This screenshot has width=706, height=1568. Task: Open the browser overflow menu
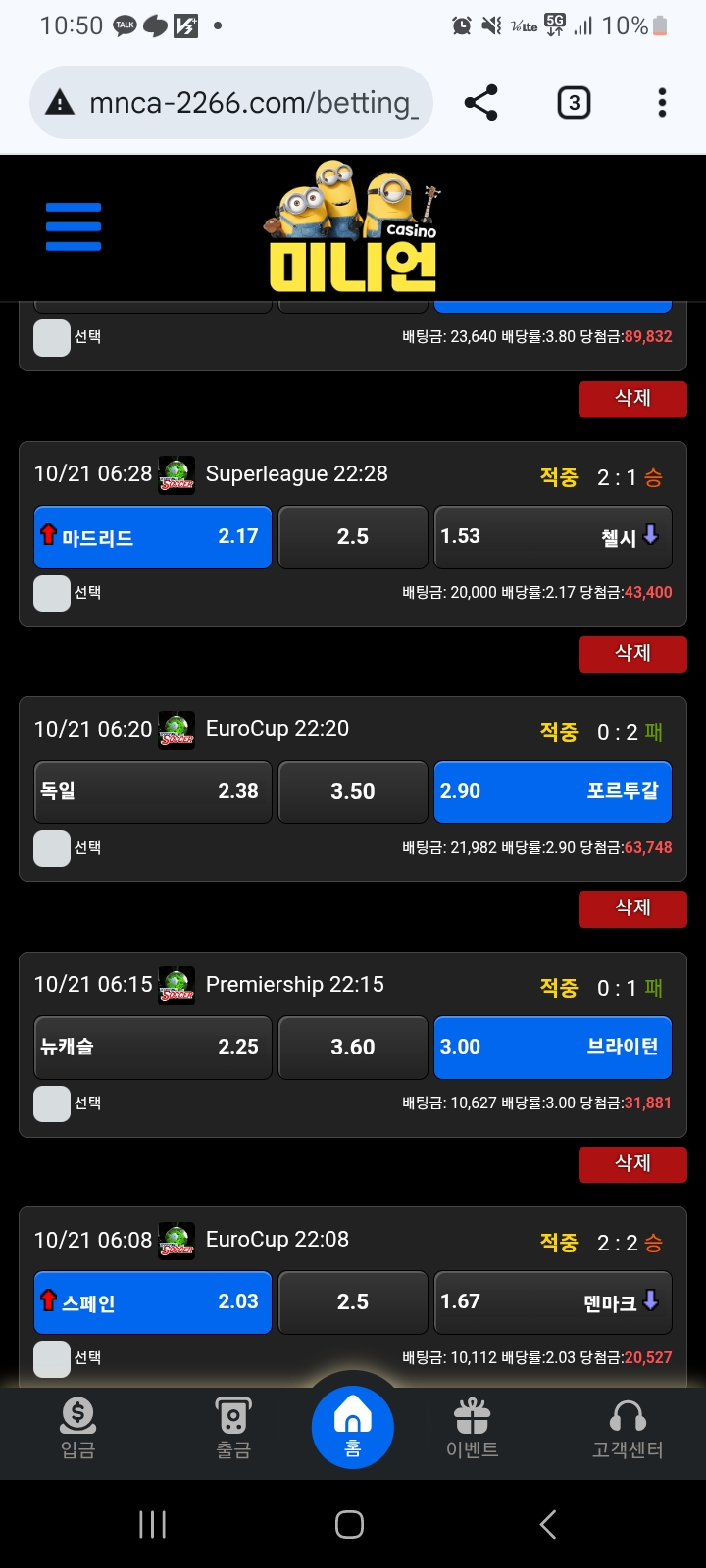click(x=662, y=102)
